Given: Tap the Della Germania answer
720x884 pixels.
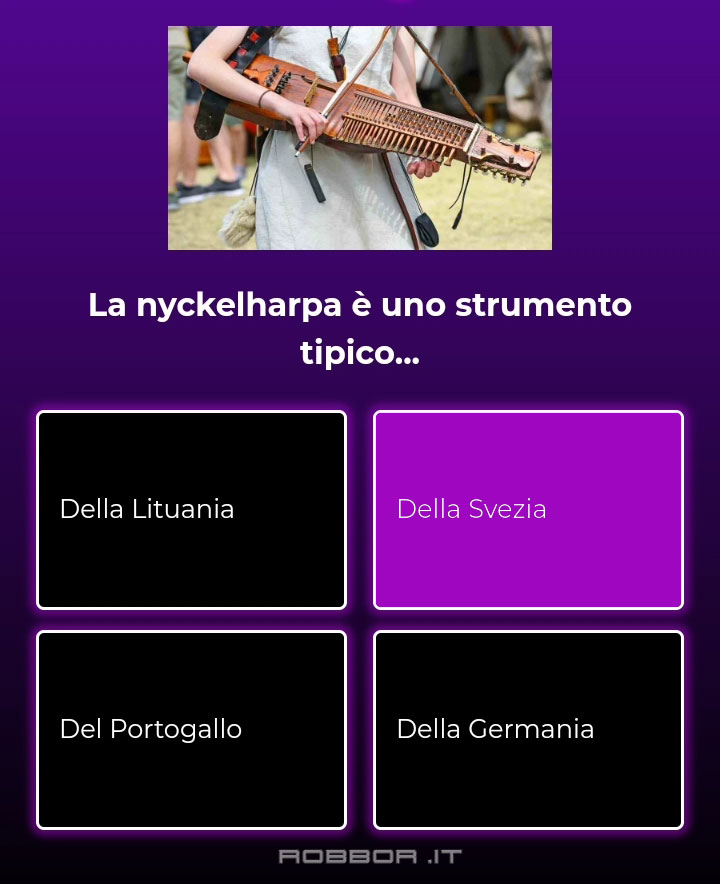Looking at the screenshot, I should (528, 729).
